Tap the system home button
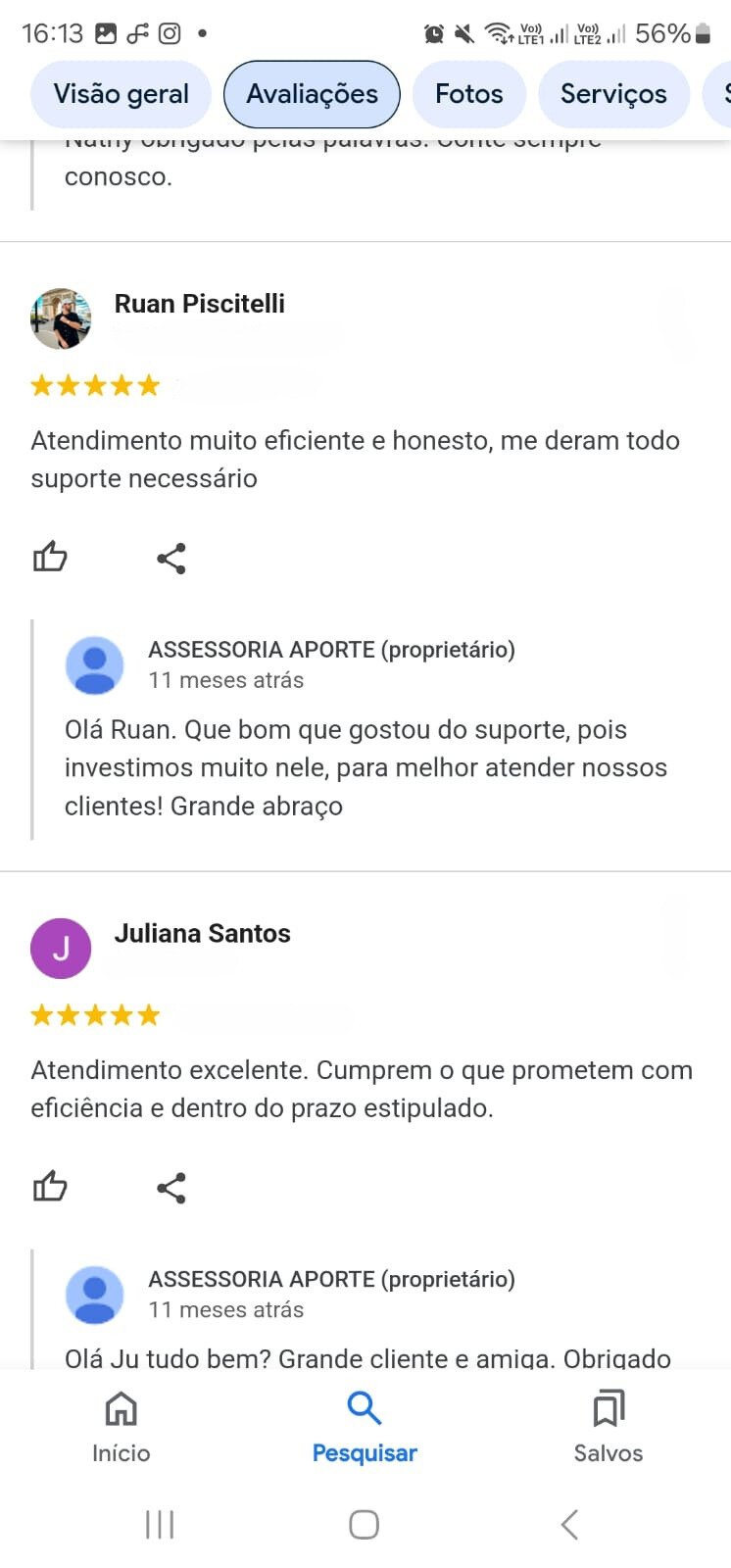731x1568 pixels. point(365,1524)
